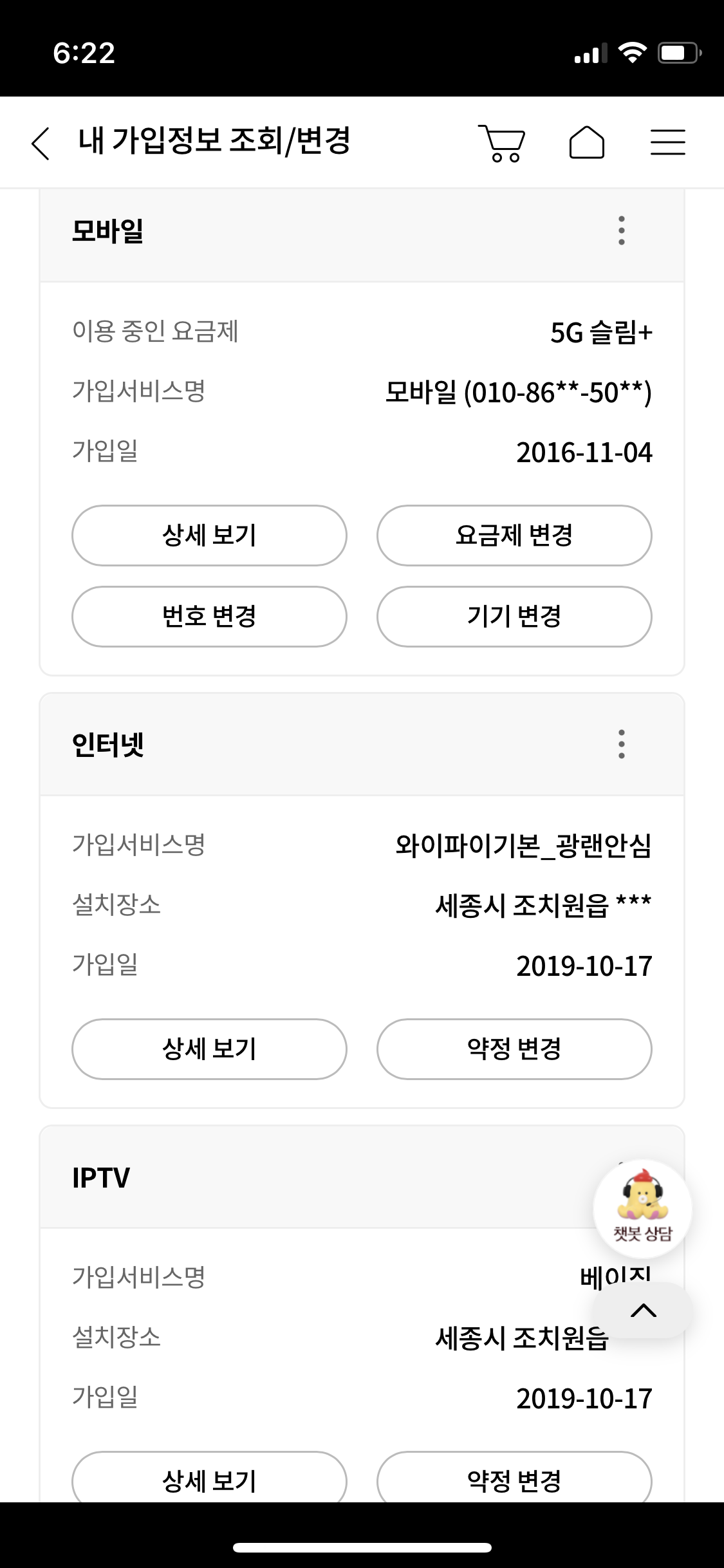The width and height of the screenshot is (724, 1568).
Task: Tap 약정 변경 in the 인터넷 card
Action: 514,1049
